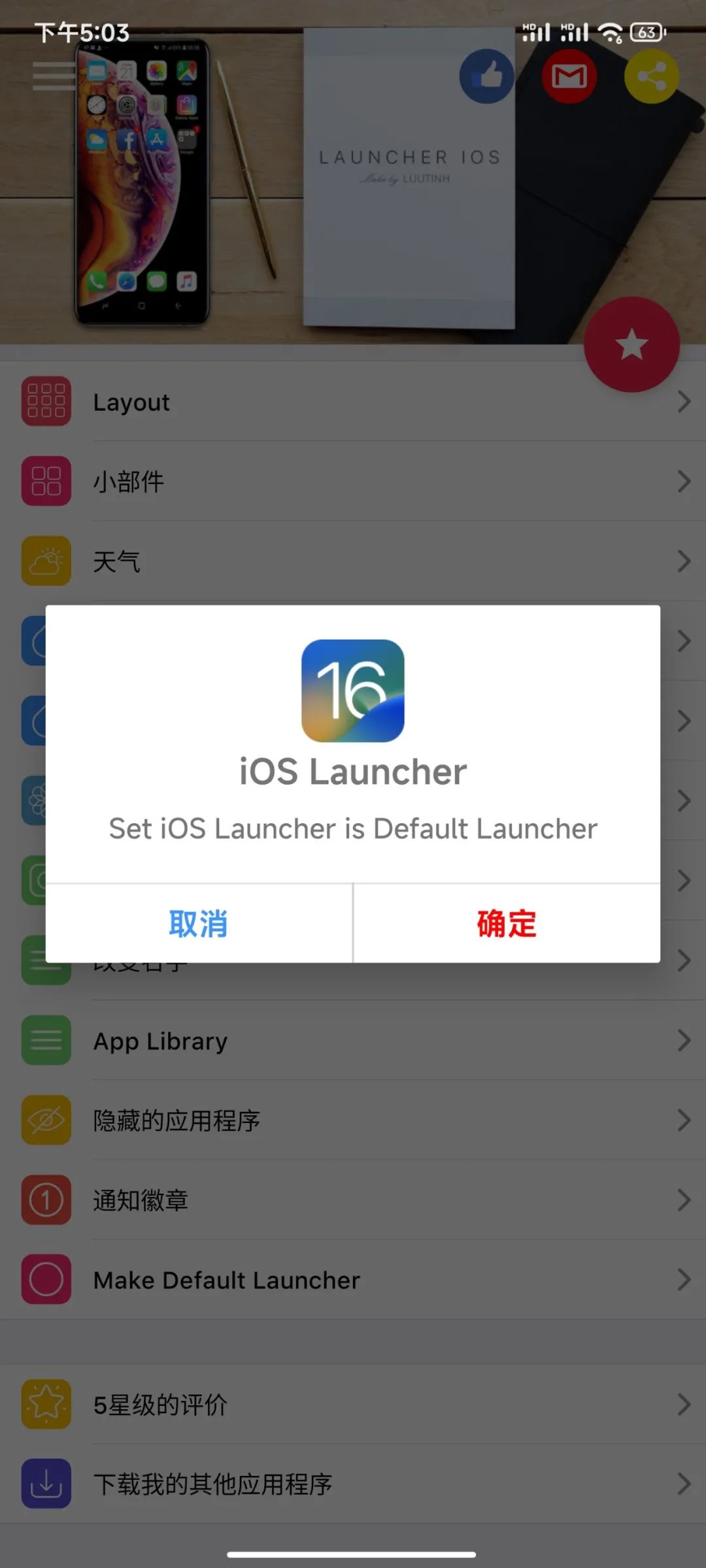Tap the red star floating button
Image resolution: width=706 pixels, height=1568 pixels.
(x=631, y=345)
